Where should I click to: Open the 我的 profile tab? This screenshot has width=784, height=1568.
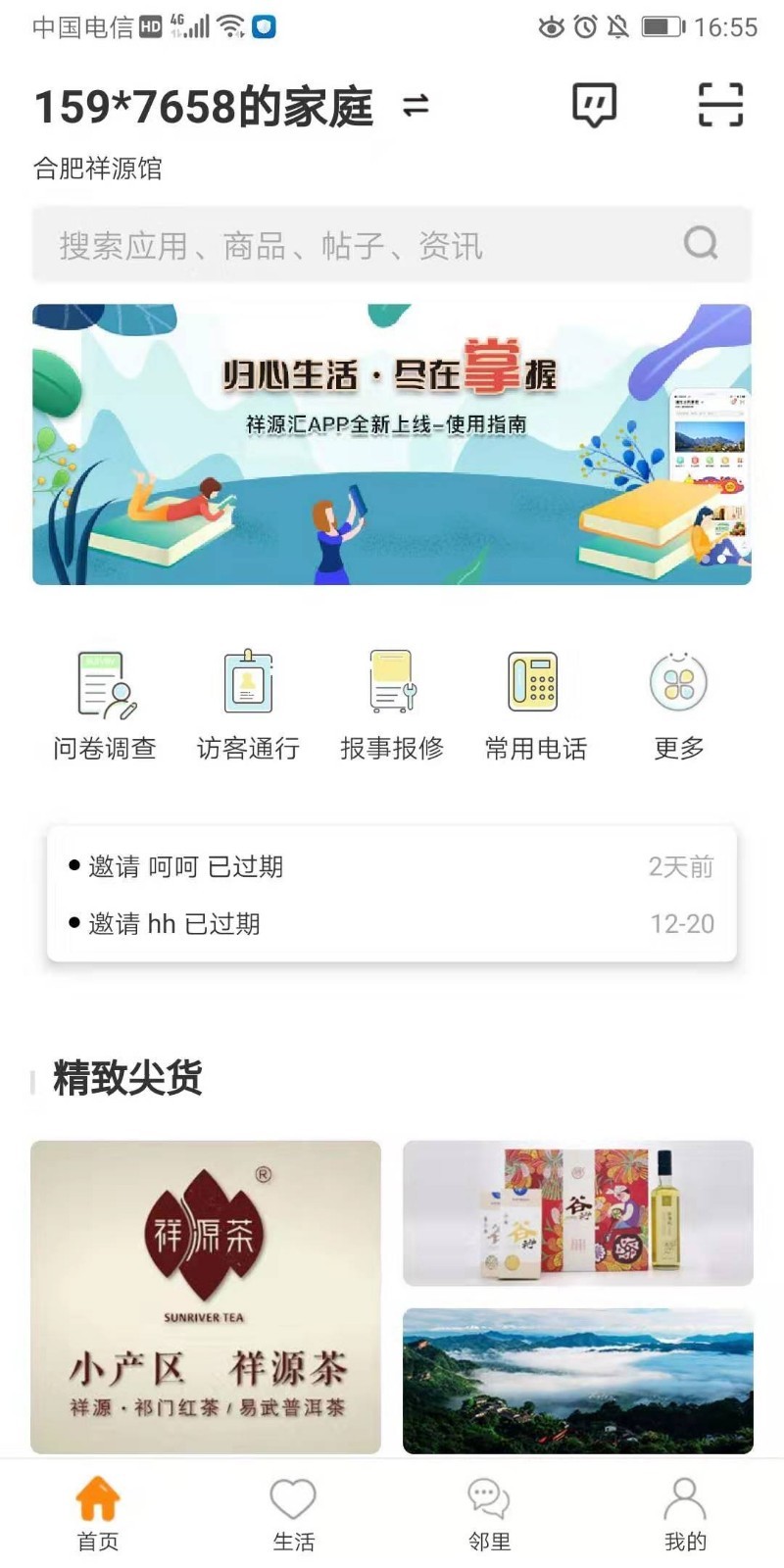685,1514
